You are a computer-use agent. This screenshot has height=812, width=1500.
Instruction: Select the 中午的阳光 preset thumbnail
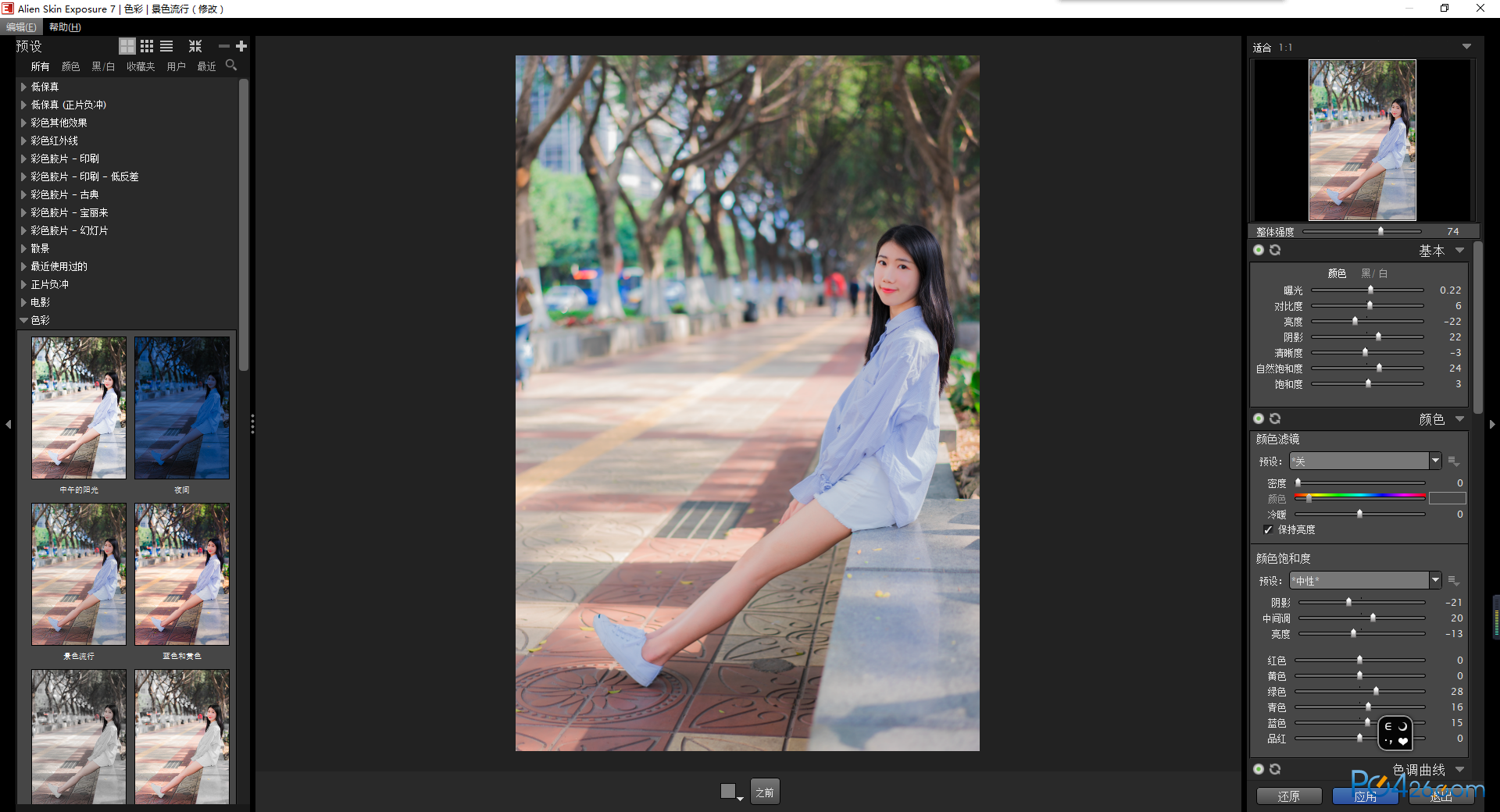79,408
